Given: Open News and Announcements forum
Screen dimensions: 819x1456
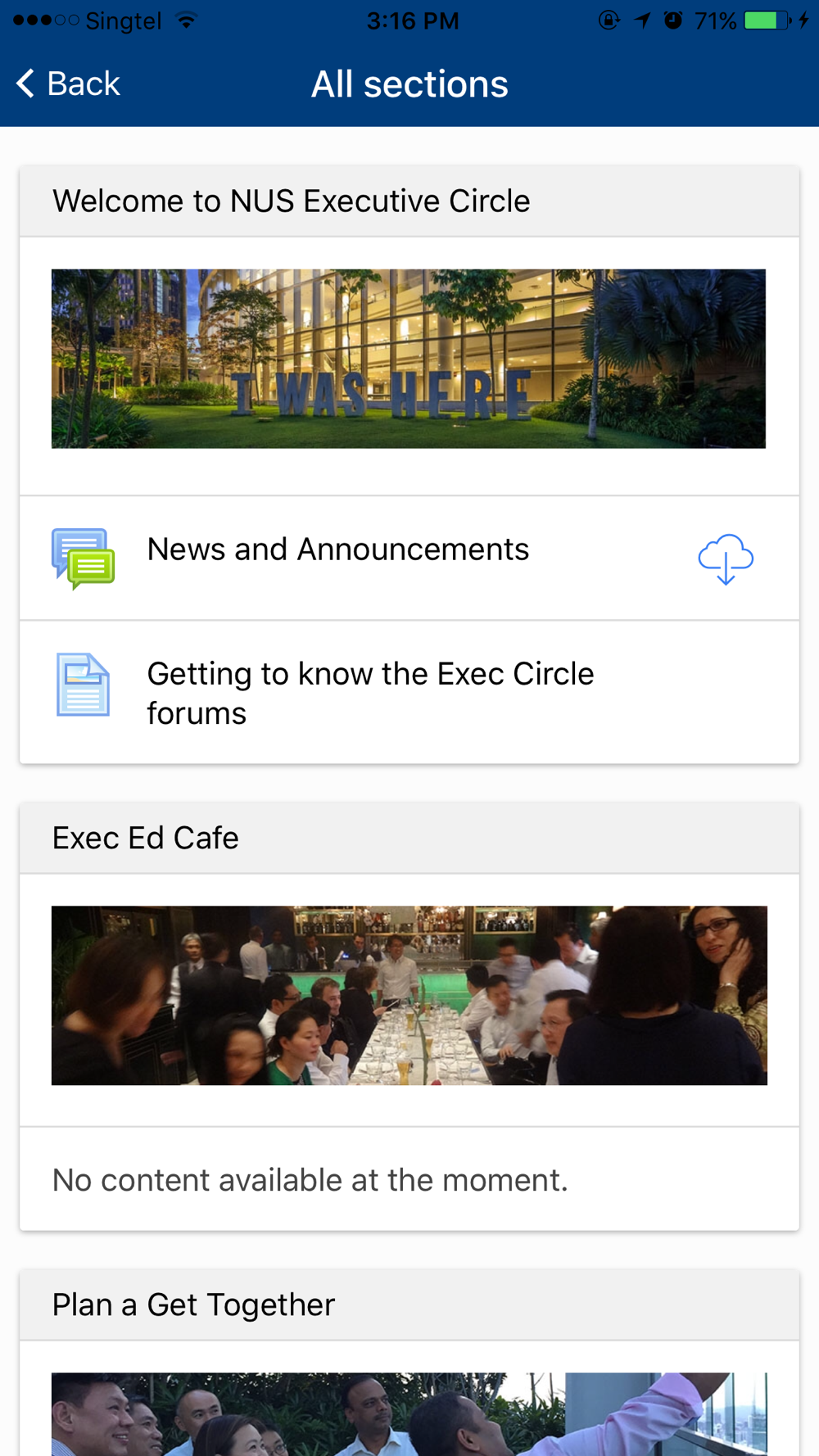Looking at the screenshot, I should [x=337, y=550].
